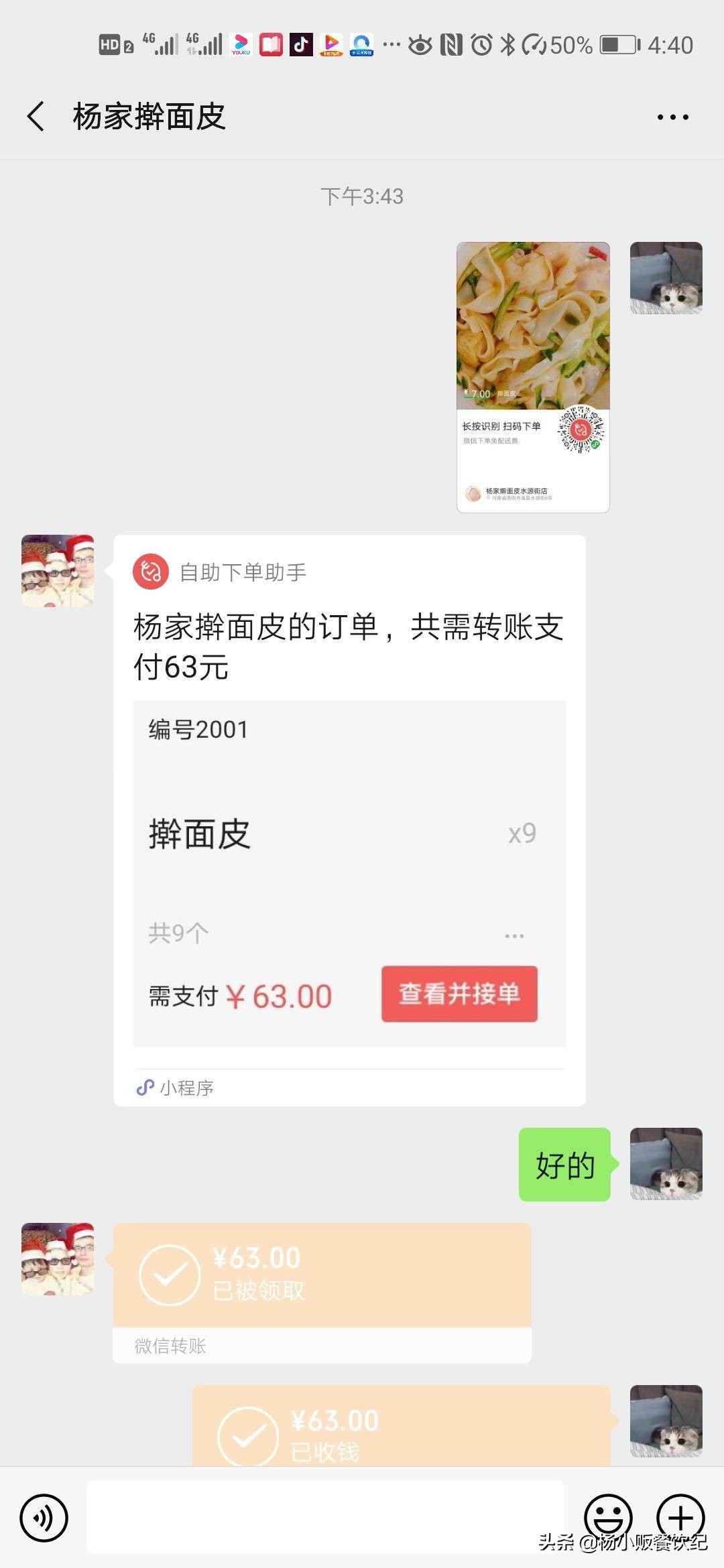Screen dimensions: 724x1568
Task: Tap the shop's Christmas-hat avatar
Action: 57,571
